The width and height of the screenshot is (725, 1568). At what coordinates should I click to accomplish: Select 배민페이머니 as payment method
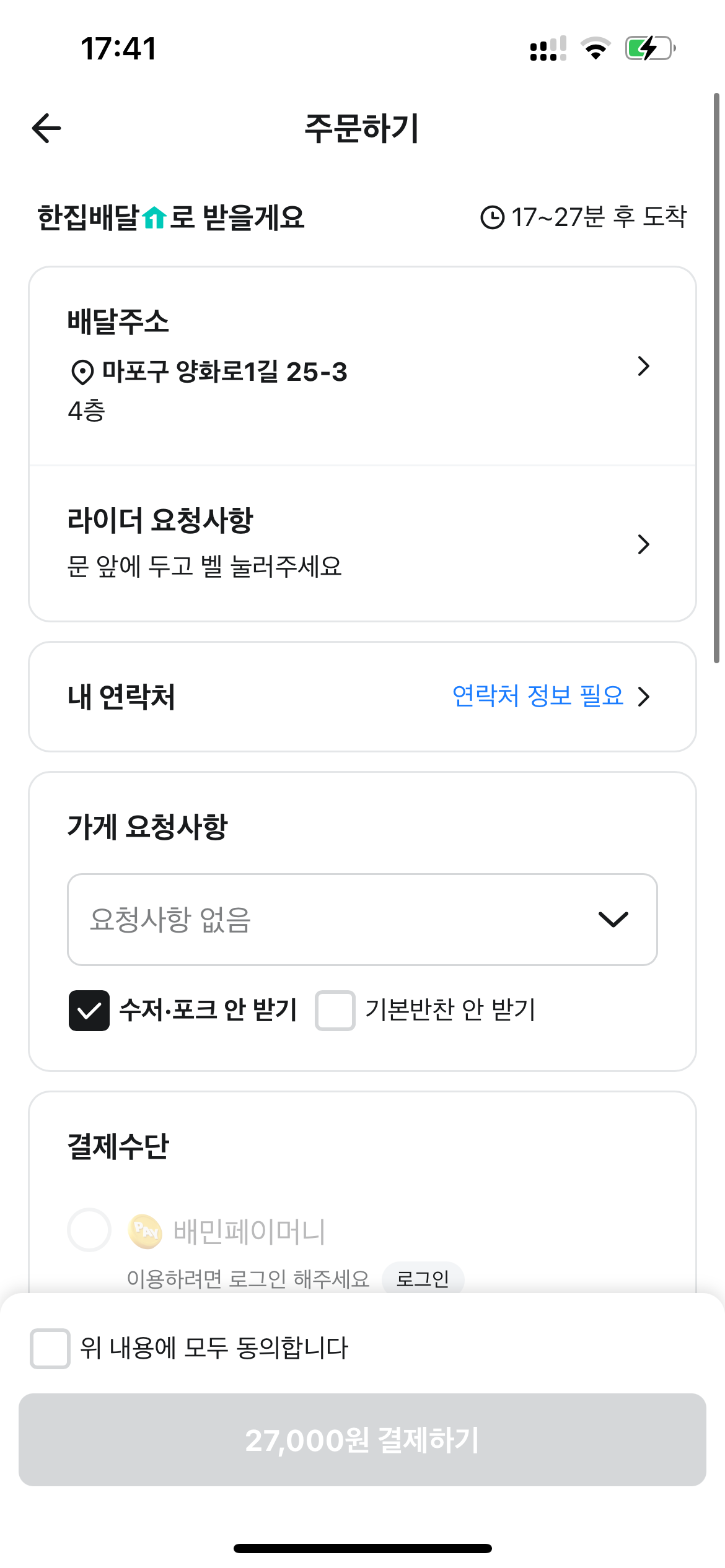click(x=89, y=1230)
